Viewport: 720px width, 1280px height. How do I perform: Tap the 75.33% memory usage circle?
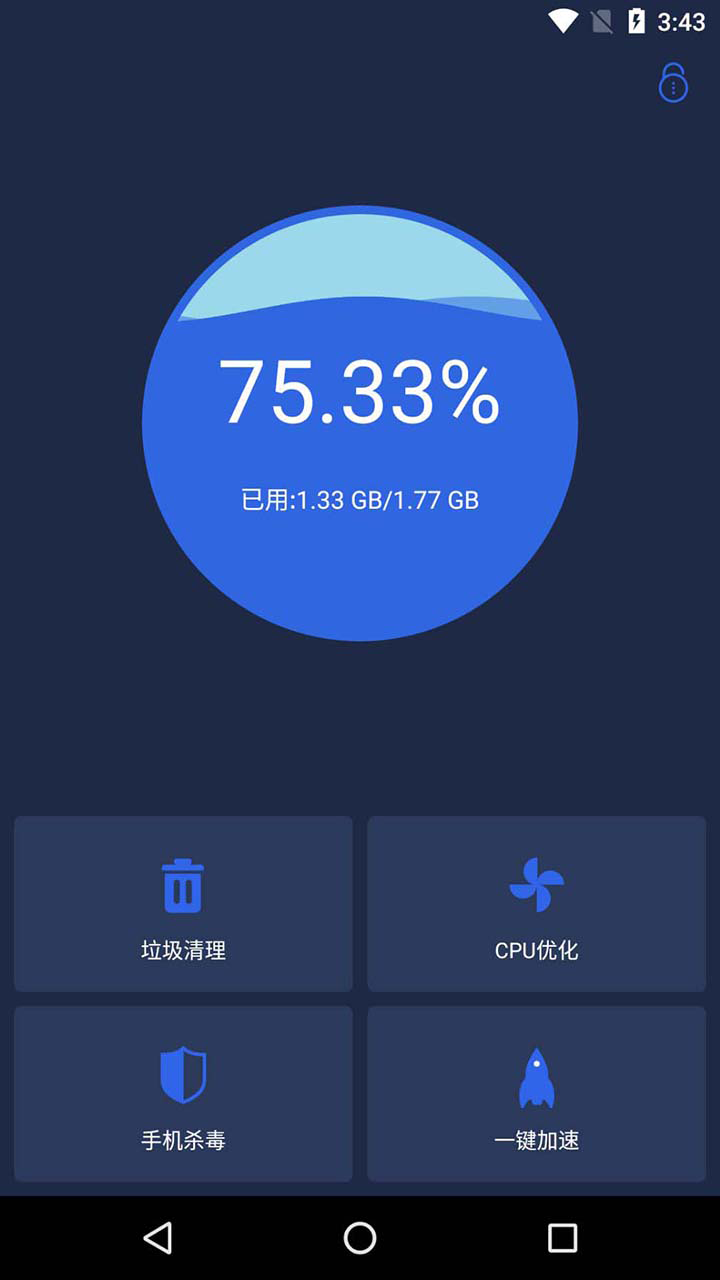[360, 423]
